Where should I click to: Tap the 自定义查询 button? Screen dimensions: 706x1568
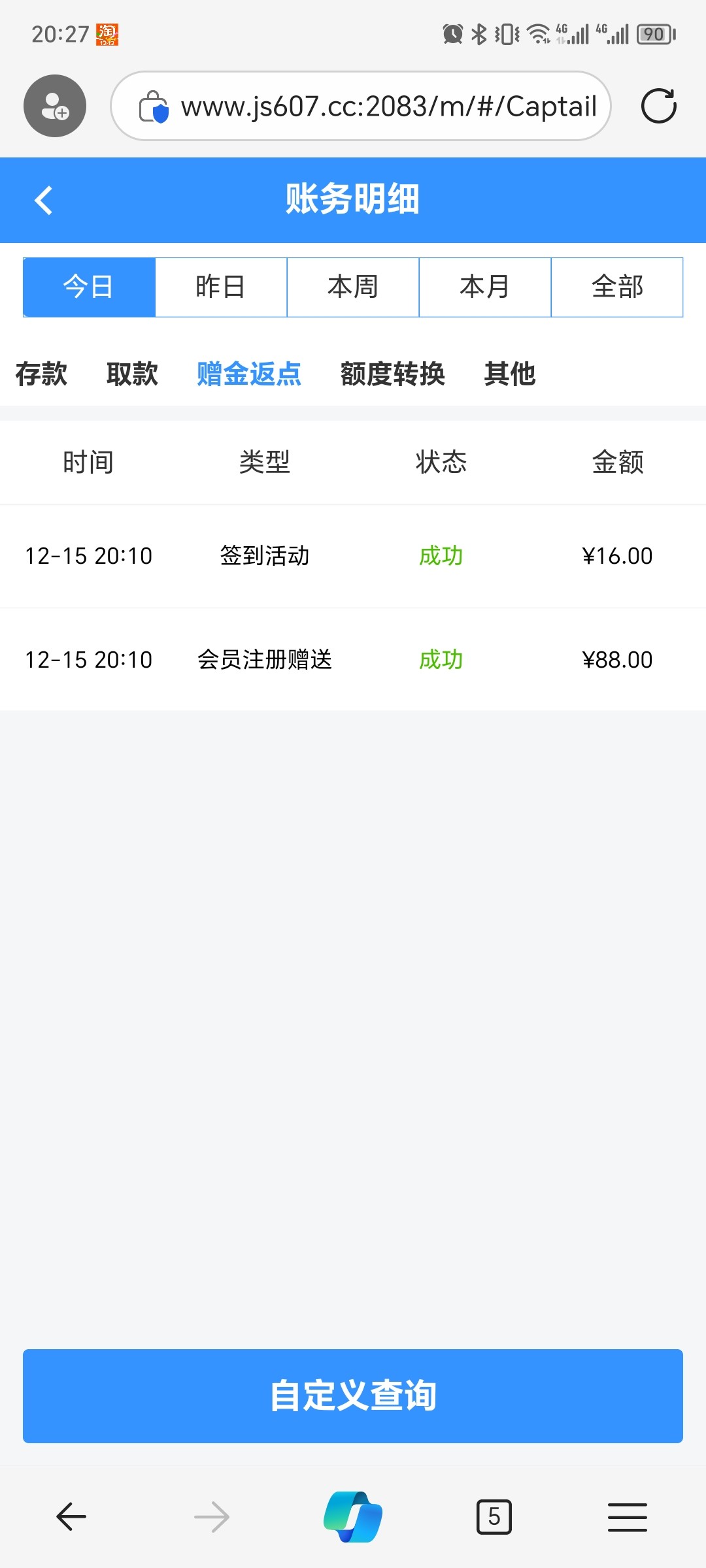353,1396
